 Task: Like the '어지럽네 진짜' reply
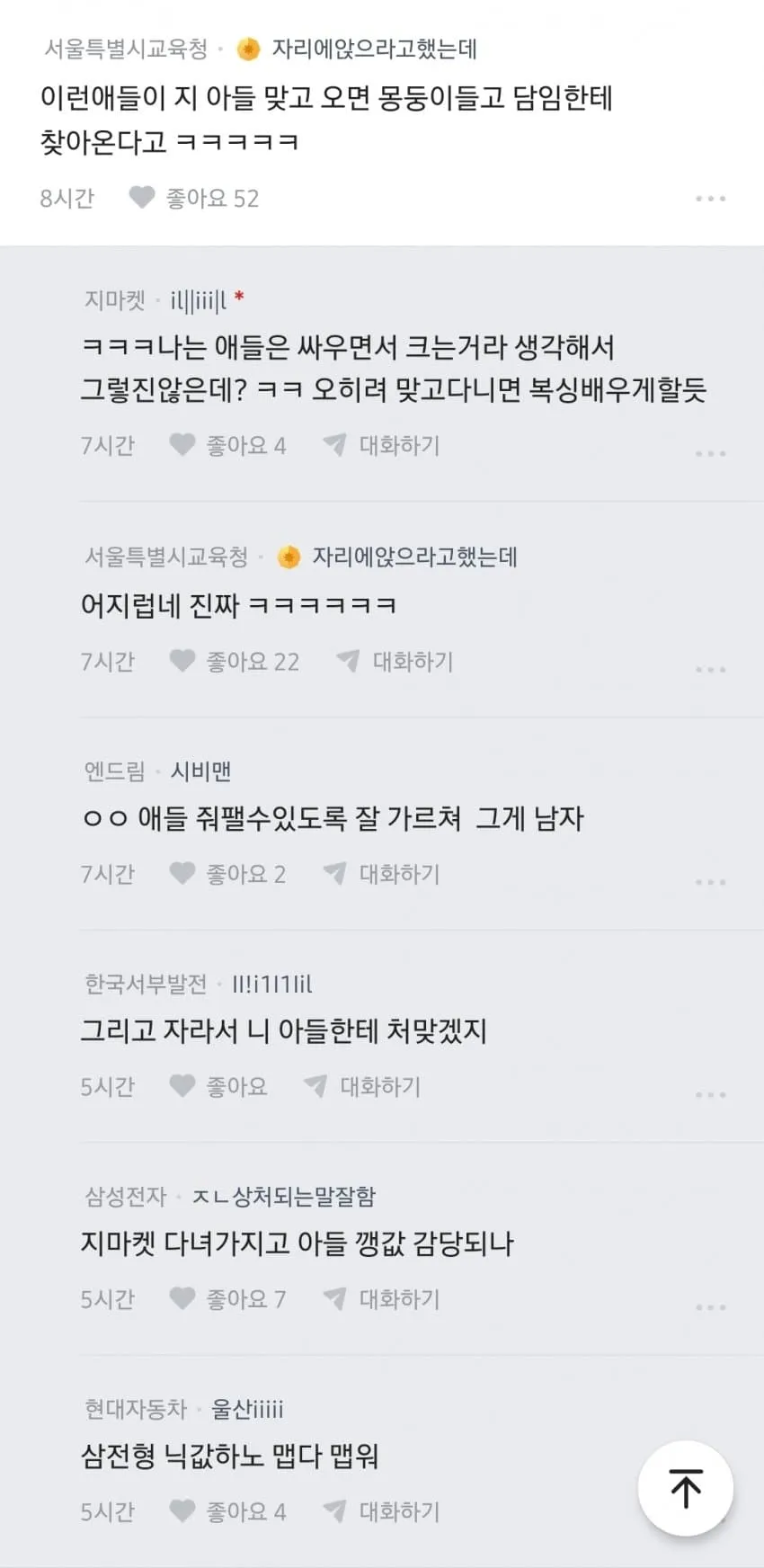click(x=234, y=662)
